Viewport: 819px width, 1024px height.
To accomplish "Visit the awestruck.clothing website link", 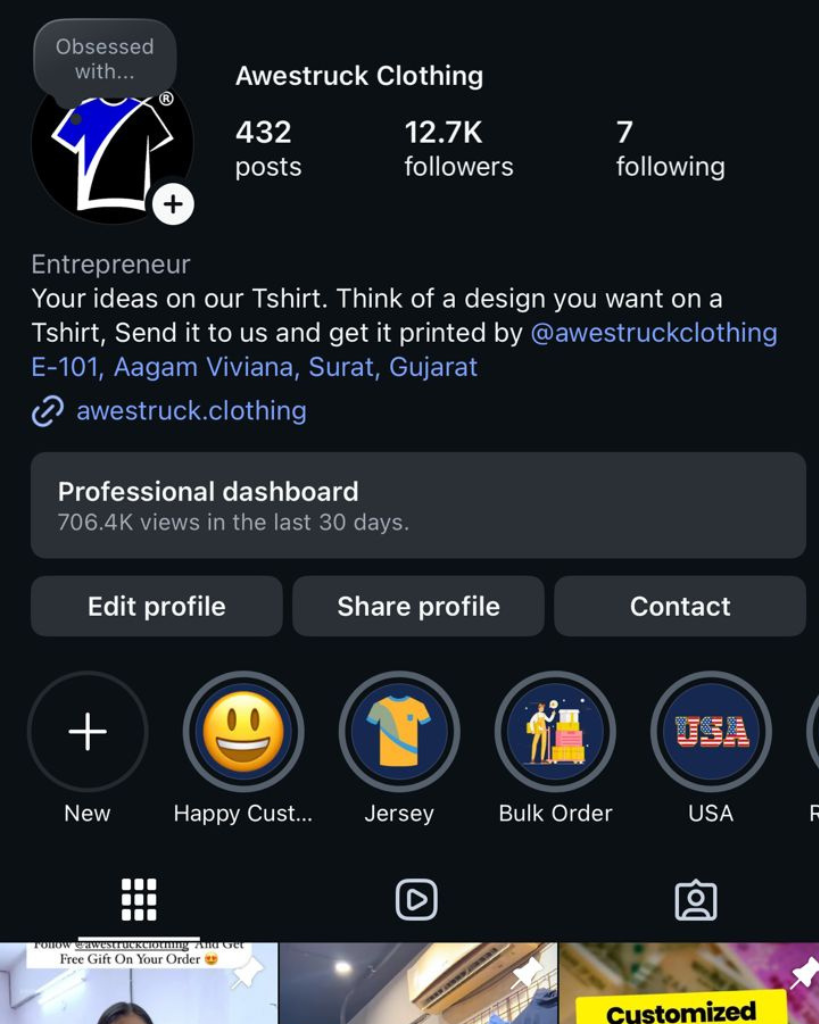I will tap(191, 411).
